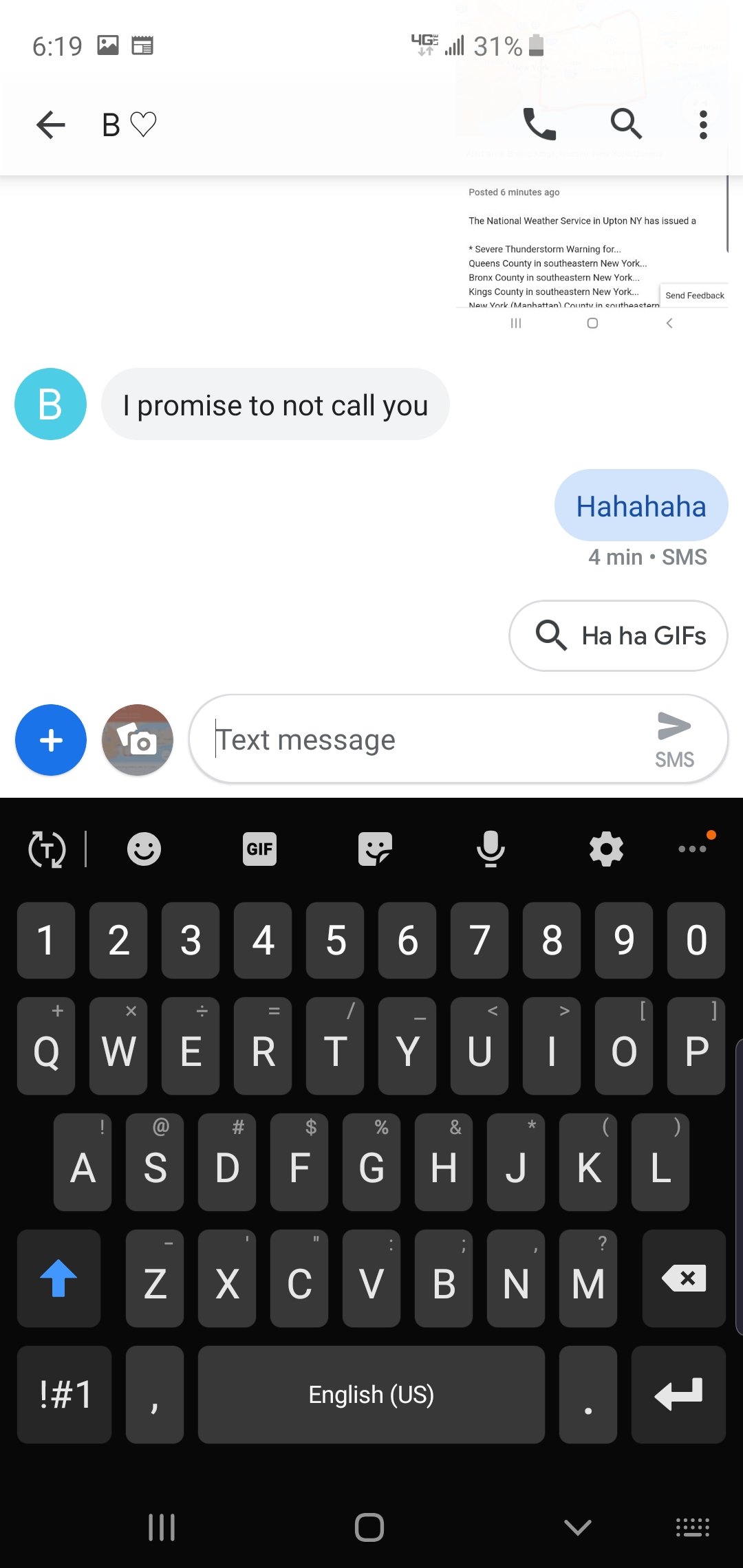This screenshot has width=743, height=1568.
Task: Start voice input with the microphone
Action: pos(491,849)
